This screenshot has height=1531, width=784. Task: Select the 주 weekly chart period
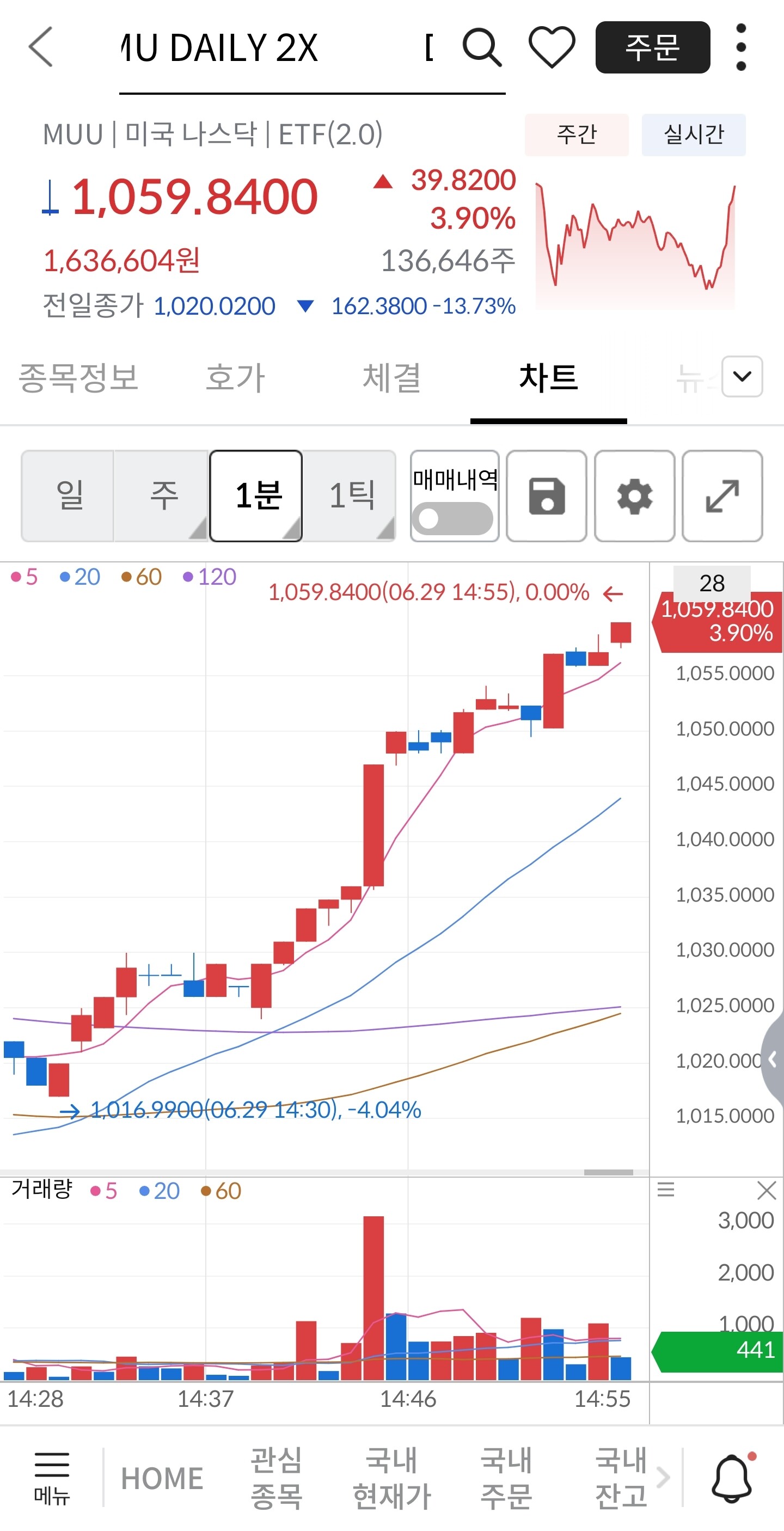[162, 495]
